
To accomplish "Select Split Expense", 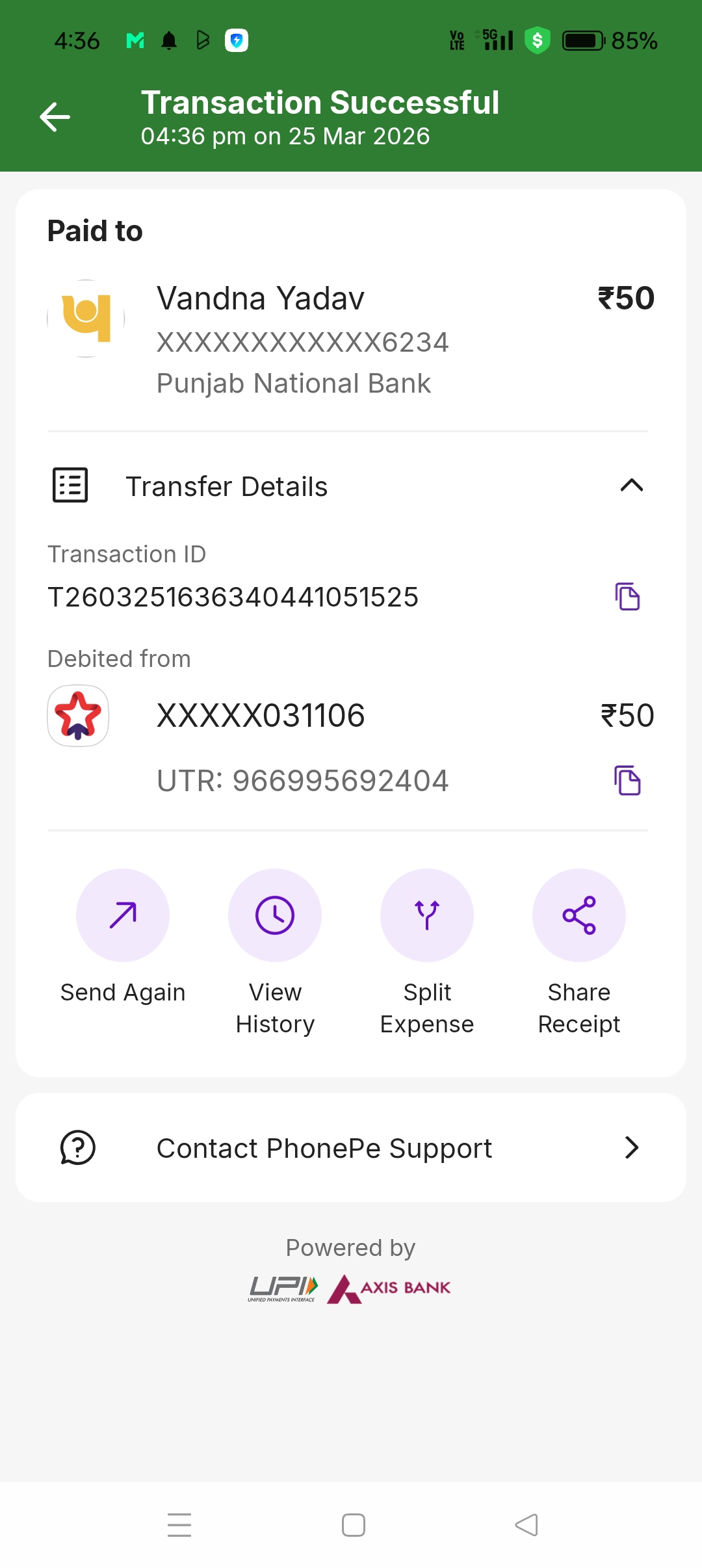I will 427,915.
